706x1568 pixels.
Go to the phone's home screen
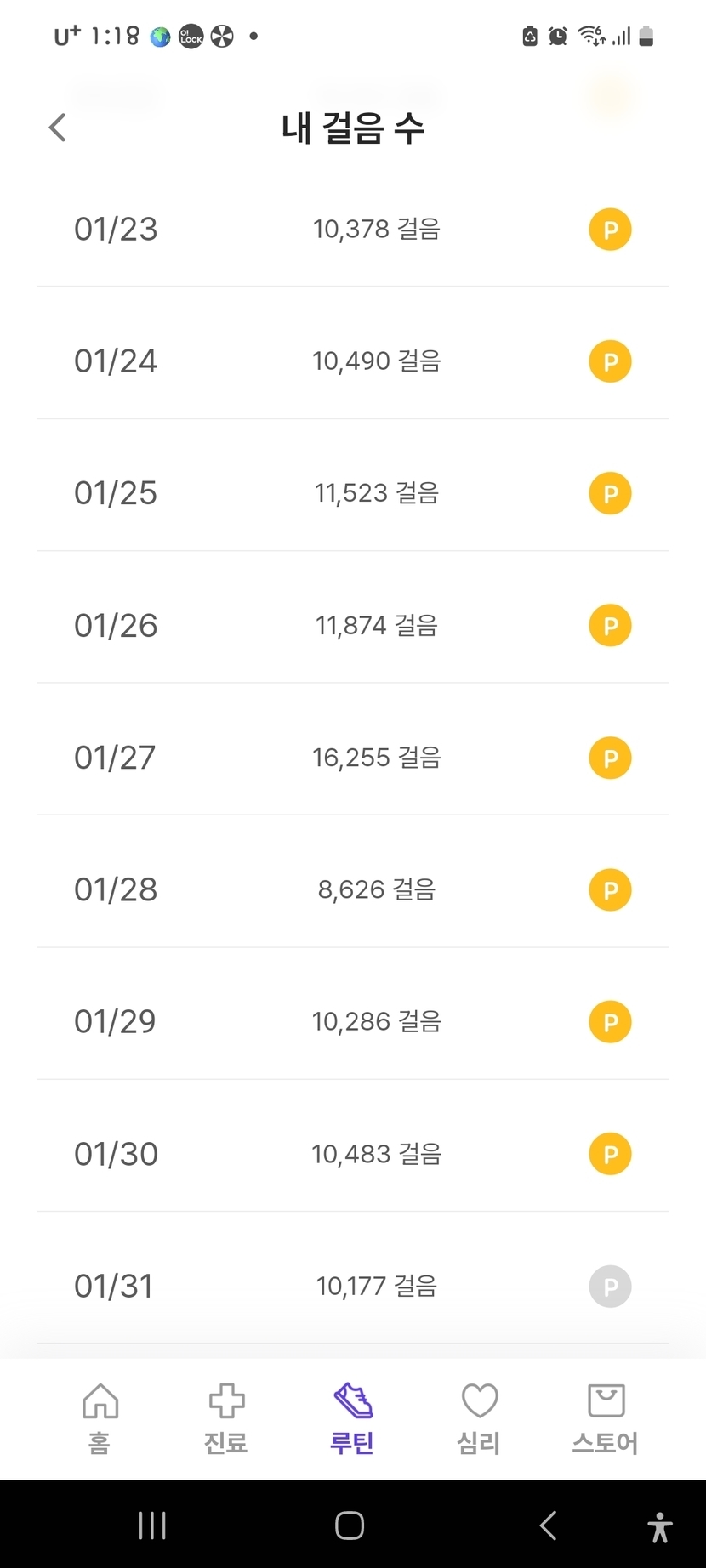pos(350,1525)
